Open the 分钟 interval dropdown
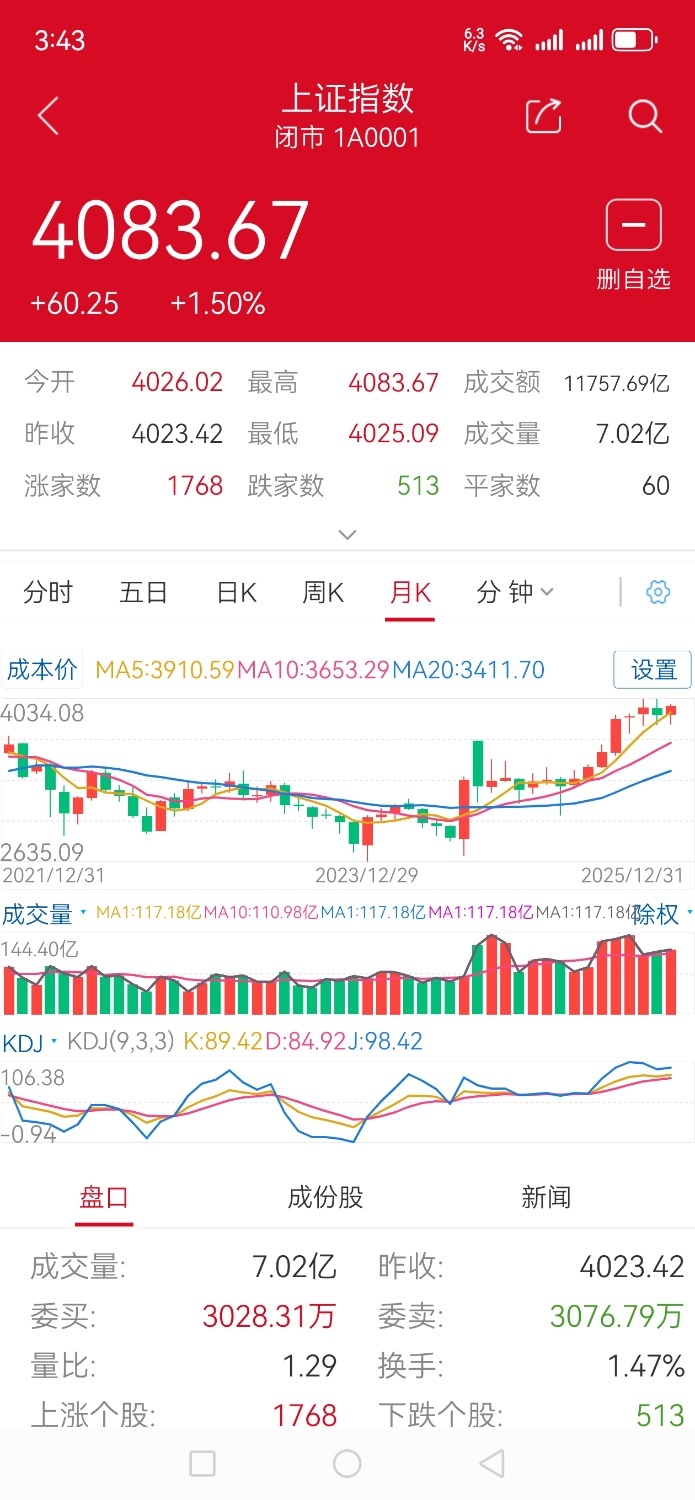Screen dimensions: 695x1500 coord(514,592)
